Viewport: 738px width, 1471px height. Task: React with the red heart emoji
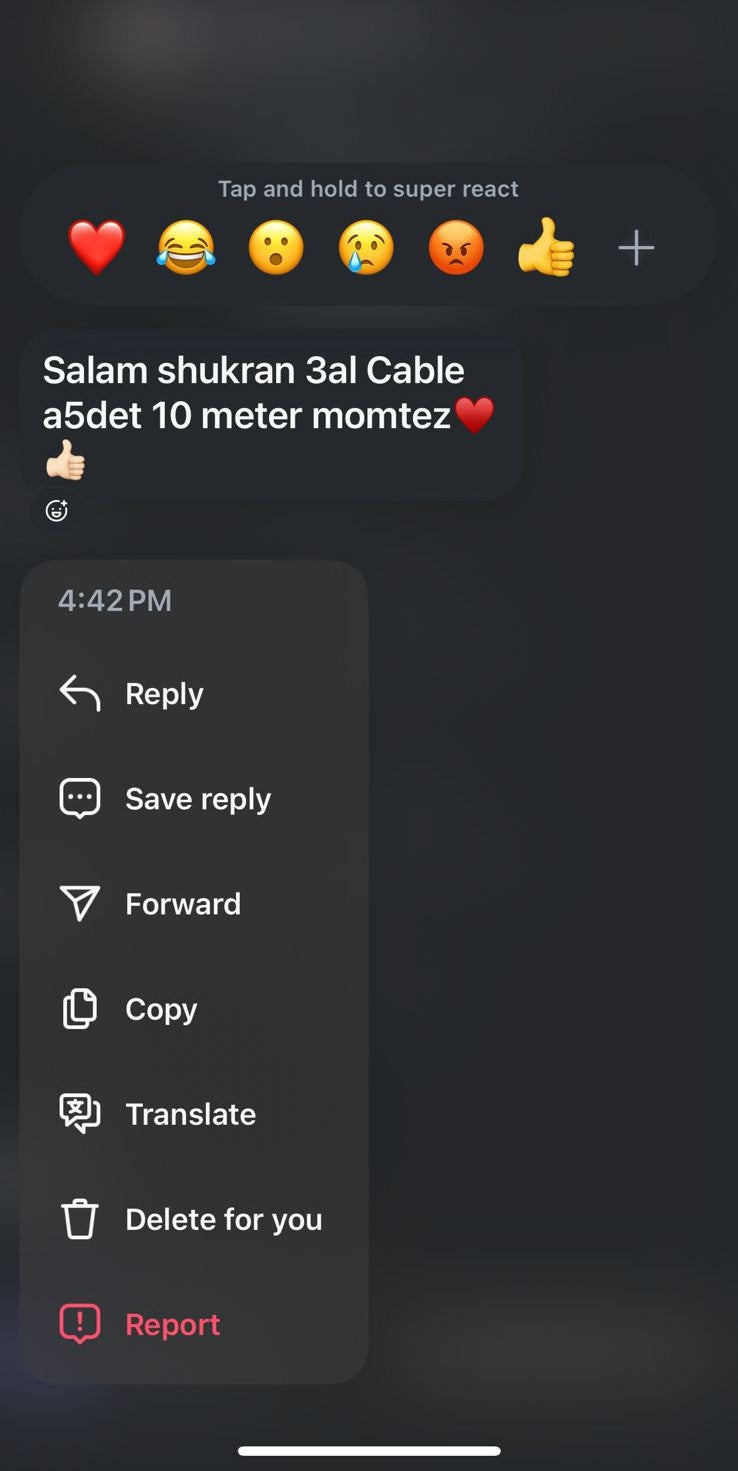[97, 248]
